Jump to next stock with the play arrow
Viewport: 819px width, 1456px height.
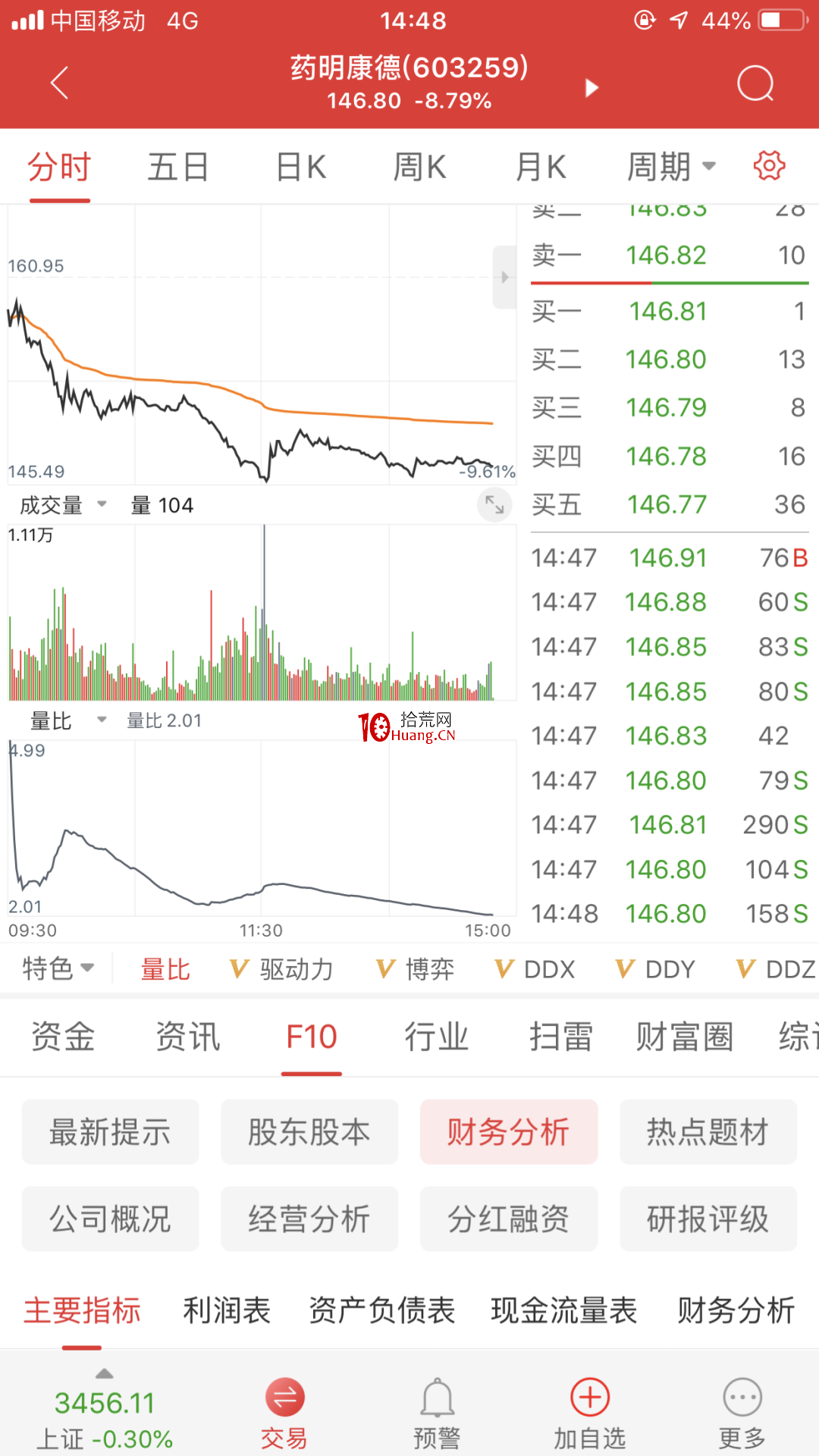[592, 88]
